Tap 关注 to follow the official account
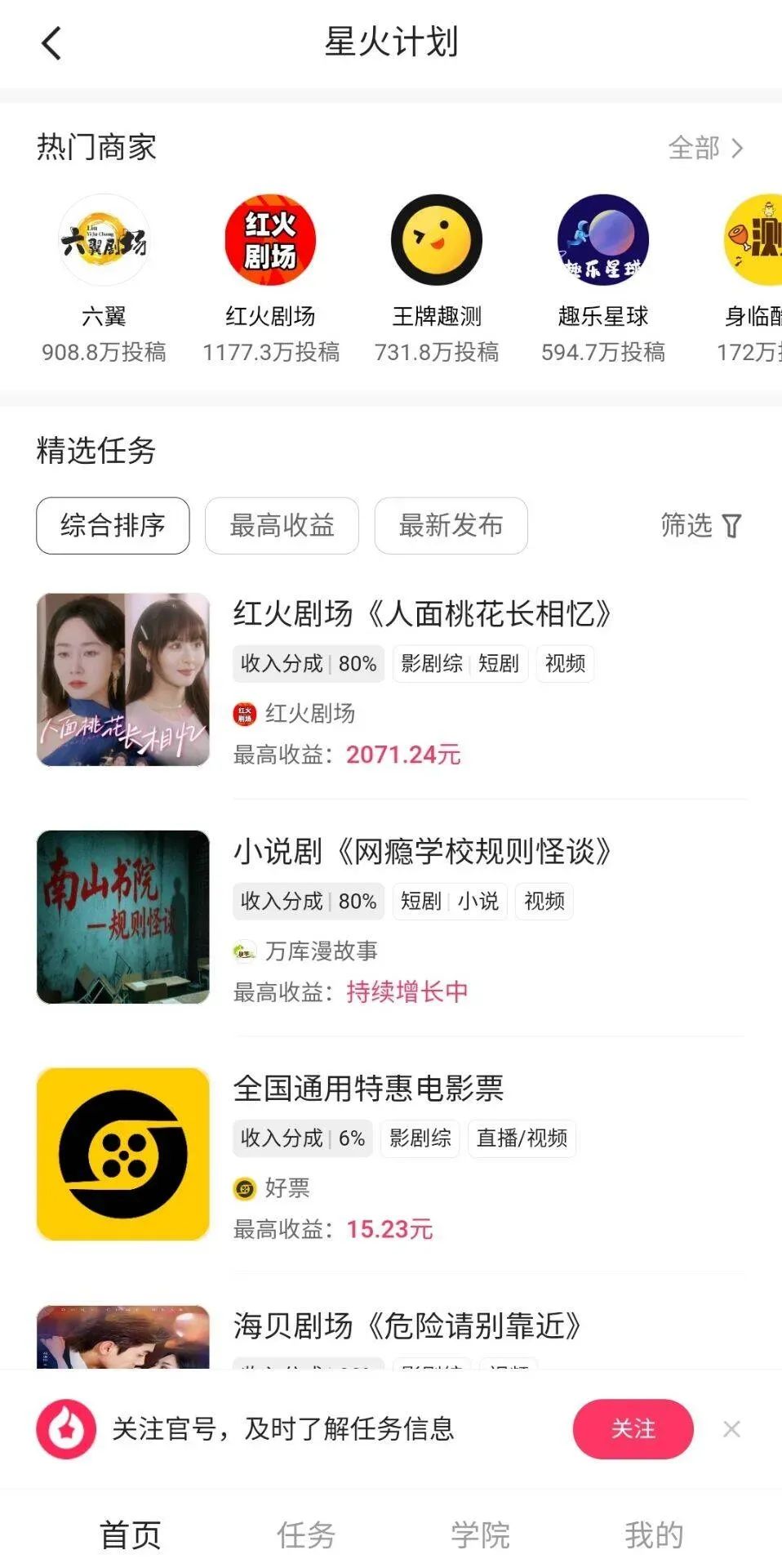The width and height of the screenshot is (782, 1568). coord(633,1428)
